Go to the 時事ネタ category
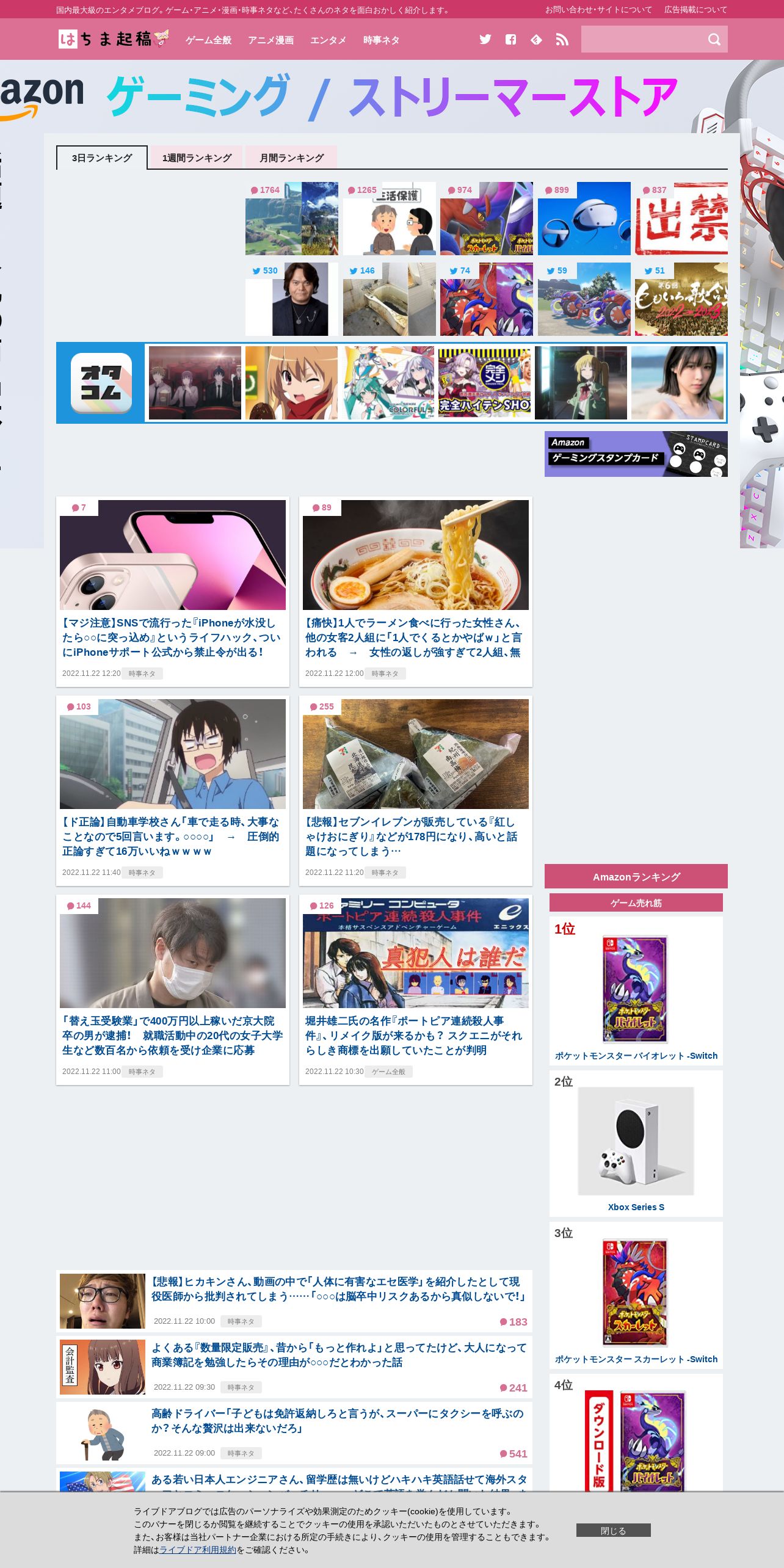The height and width of the screenshot is (1568, 784). coord(381,40)
